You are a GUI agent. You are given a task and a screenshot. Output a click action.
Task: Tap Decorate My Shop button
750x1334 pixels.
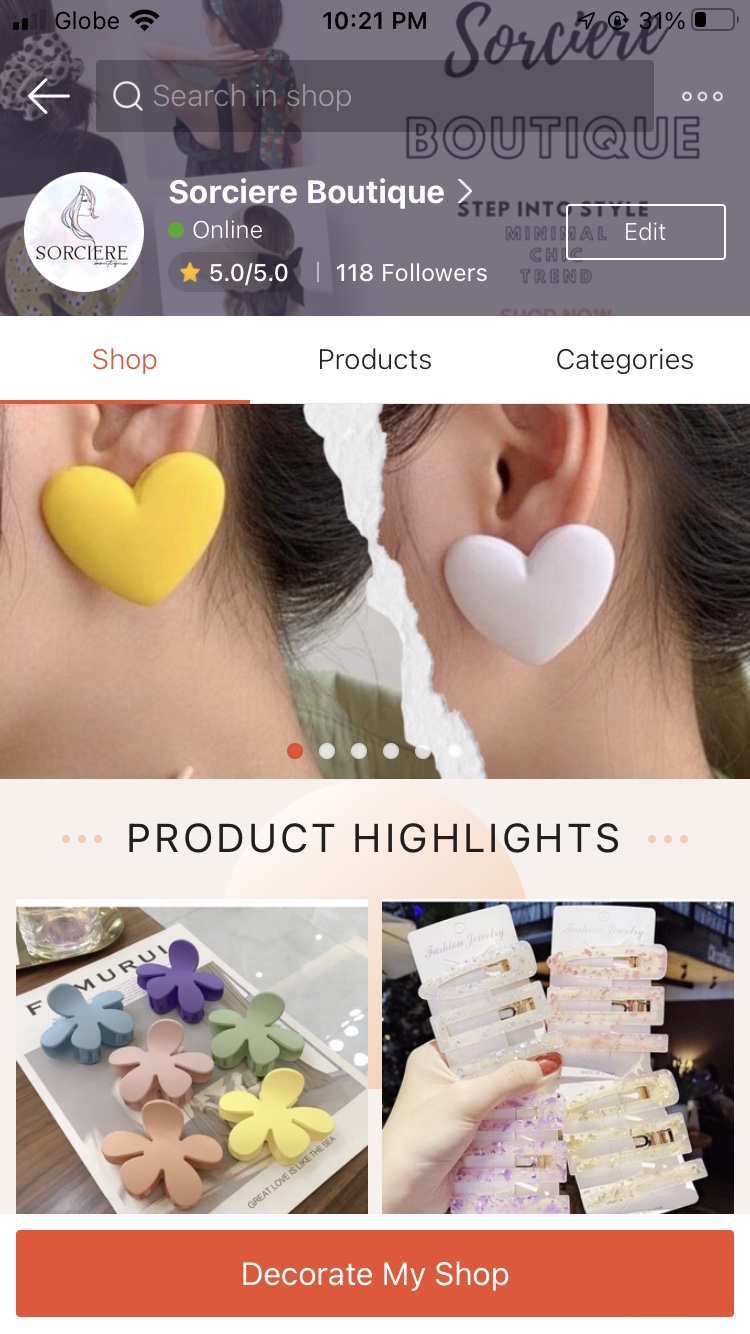point(375,1274)
